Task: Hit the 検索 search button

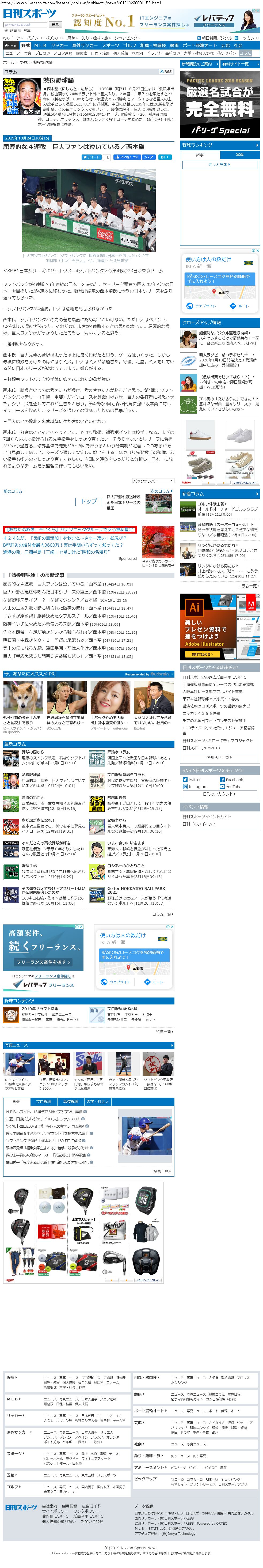Action: (55, 24)
